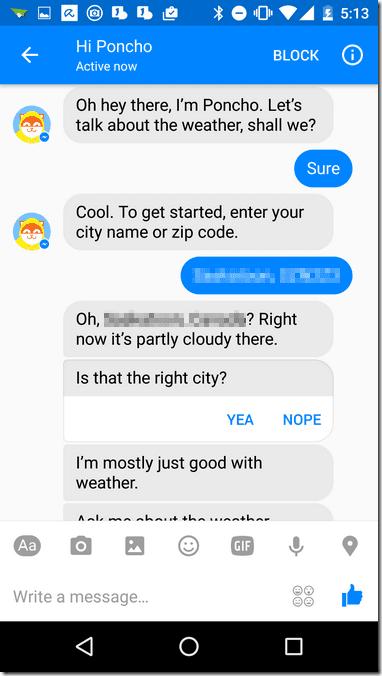Focus the Write a message field
The height and width of the screenshot is (676, 382).
click(x=147, y=597)
